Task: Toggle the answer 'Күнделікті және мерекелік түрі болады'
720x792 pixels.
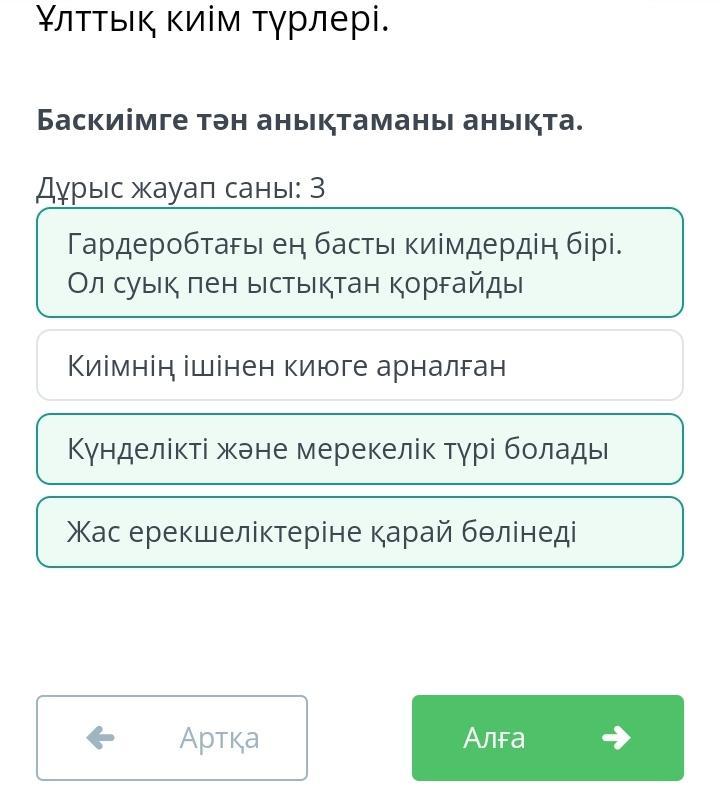Action: coord(360,449)
